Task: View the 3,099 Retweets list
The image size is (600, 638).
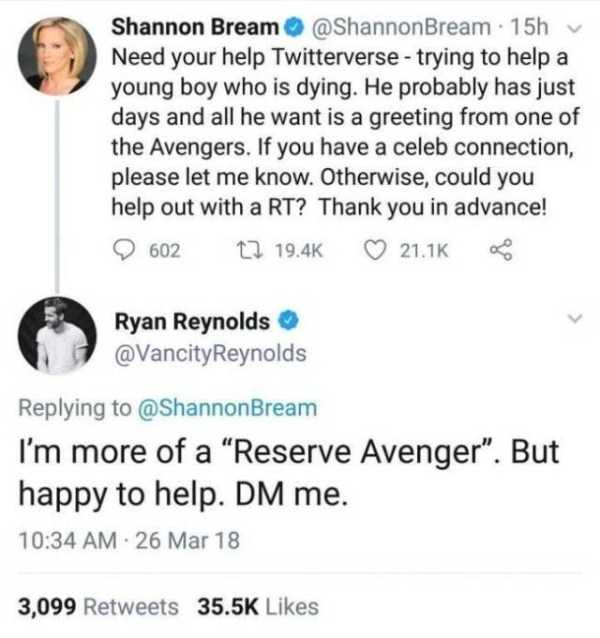Action: [99, 606]
